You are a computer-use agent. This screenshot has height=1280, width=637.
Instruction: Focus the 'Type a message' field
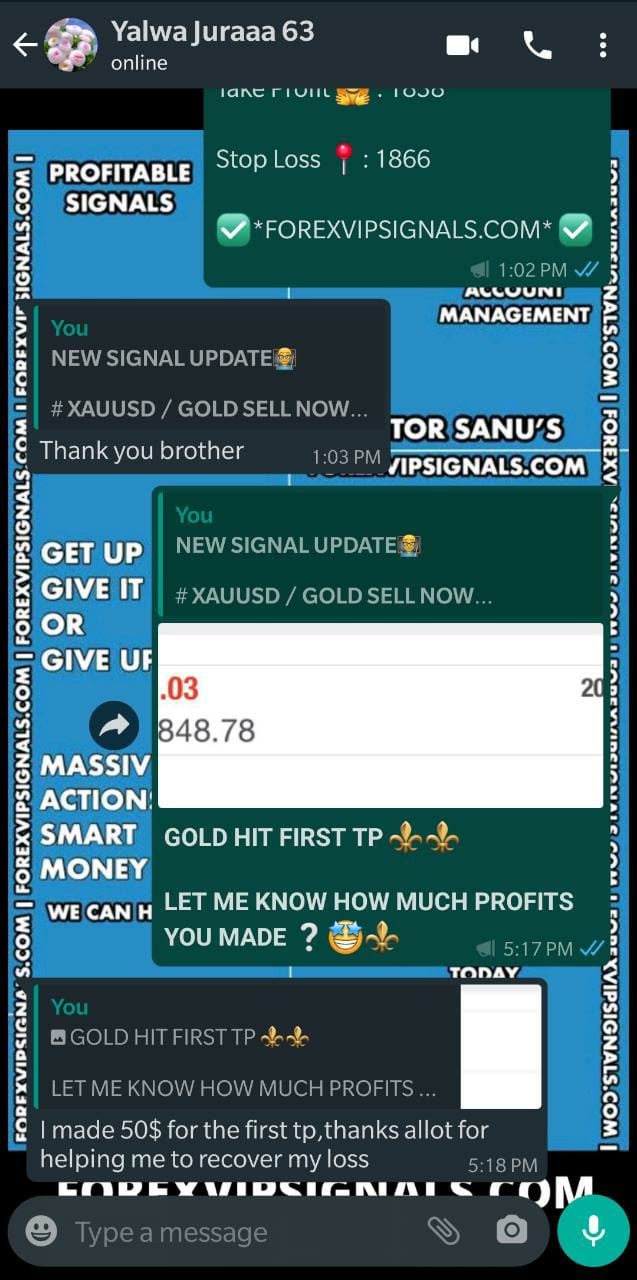[240, 1232]
